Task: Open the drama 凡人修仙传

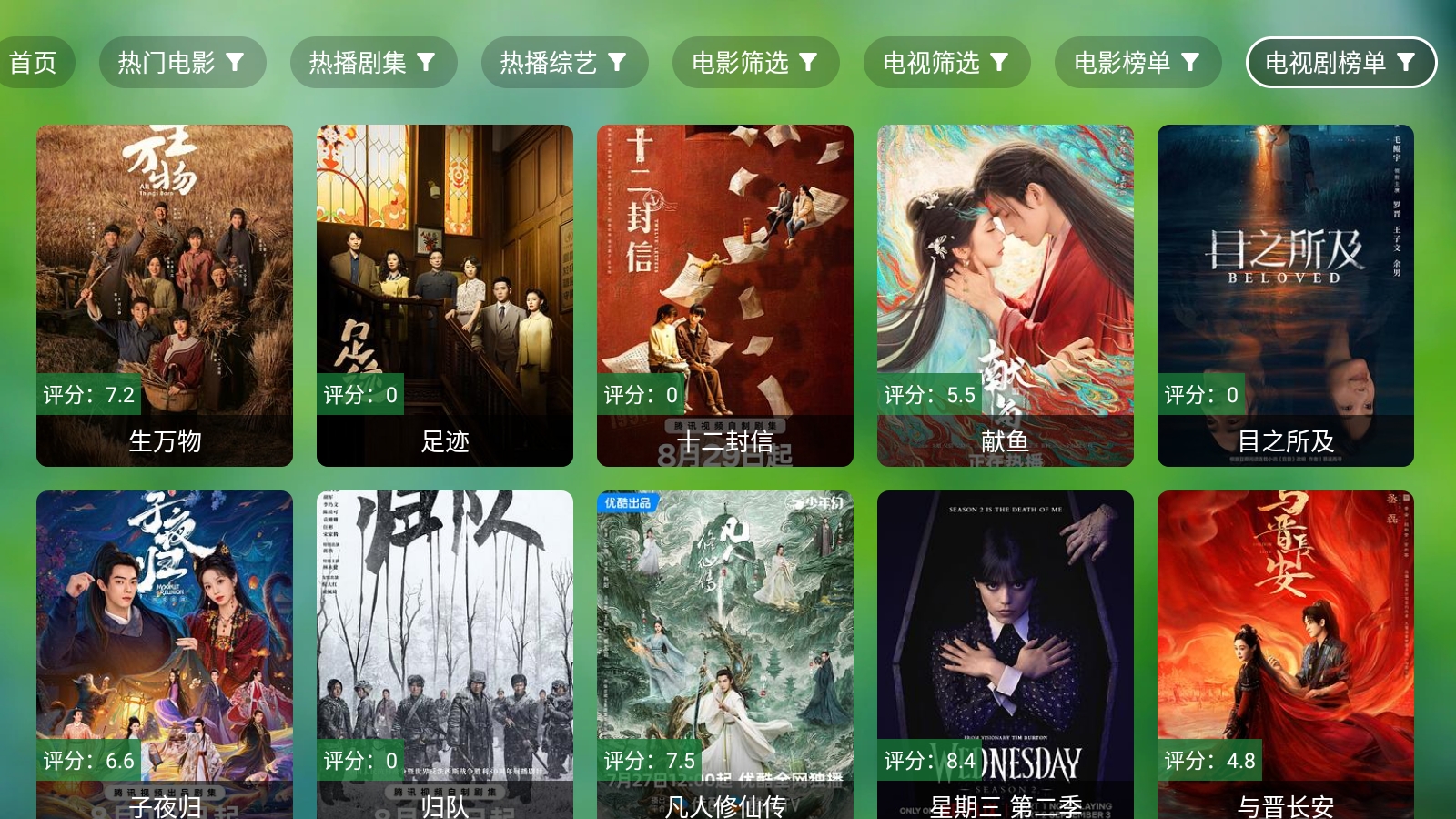Action: 725,655
